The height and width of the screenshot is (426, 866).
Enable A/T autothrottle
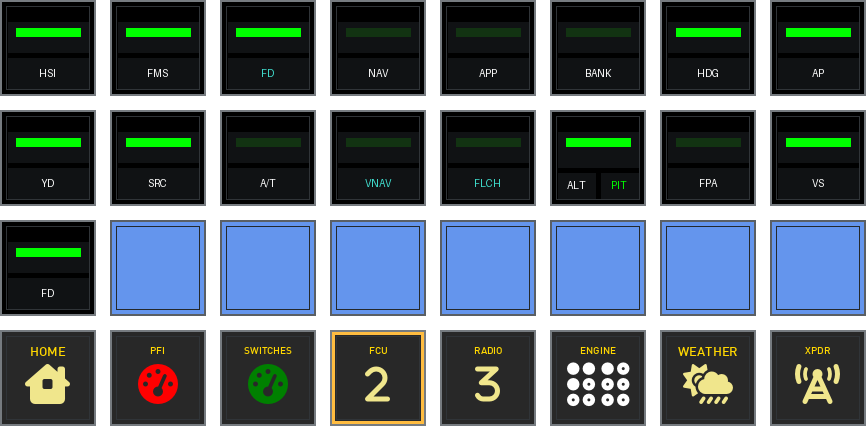268,158
